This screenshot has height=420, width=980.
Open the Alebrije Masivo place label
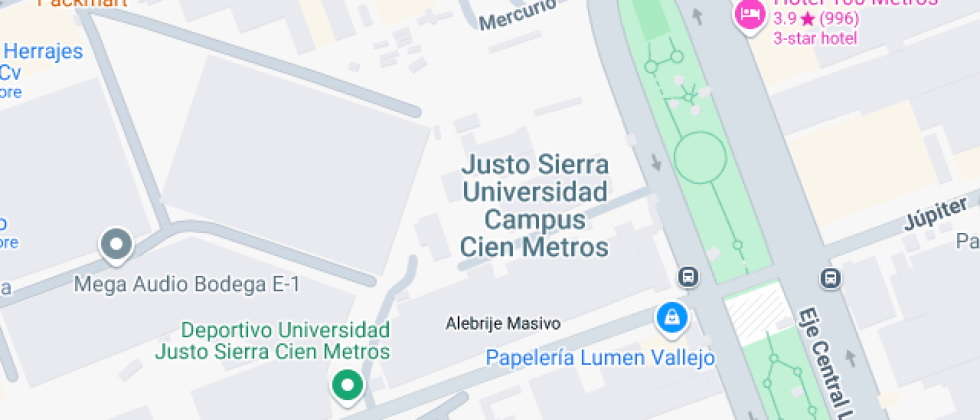point(503,323)
